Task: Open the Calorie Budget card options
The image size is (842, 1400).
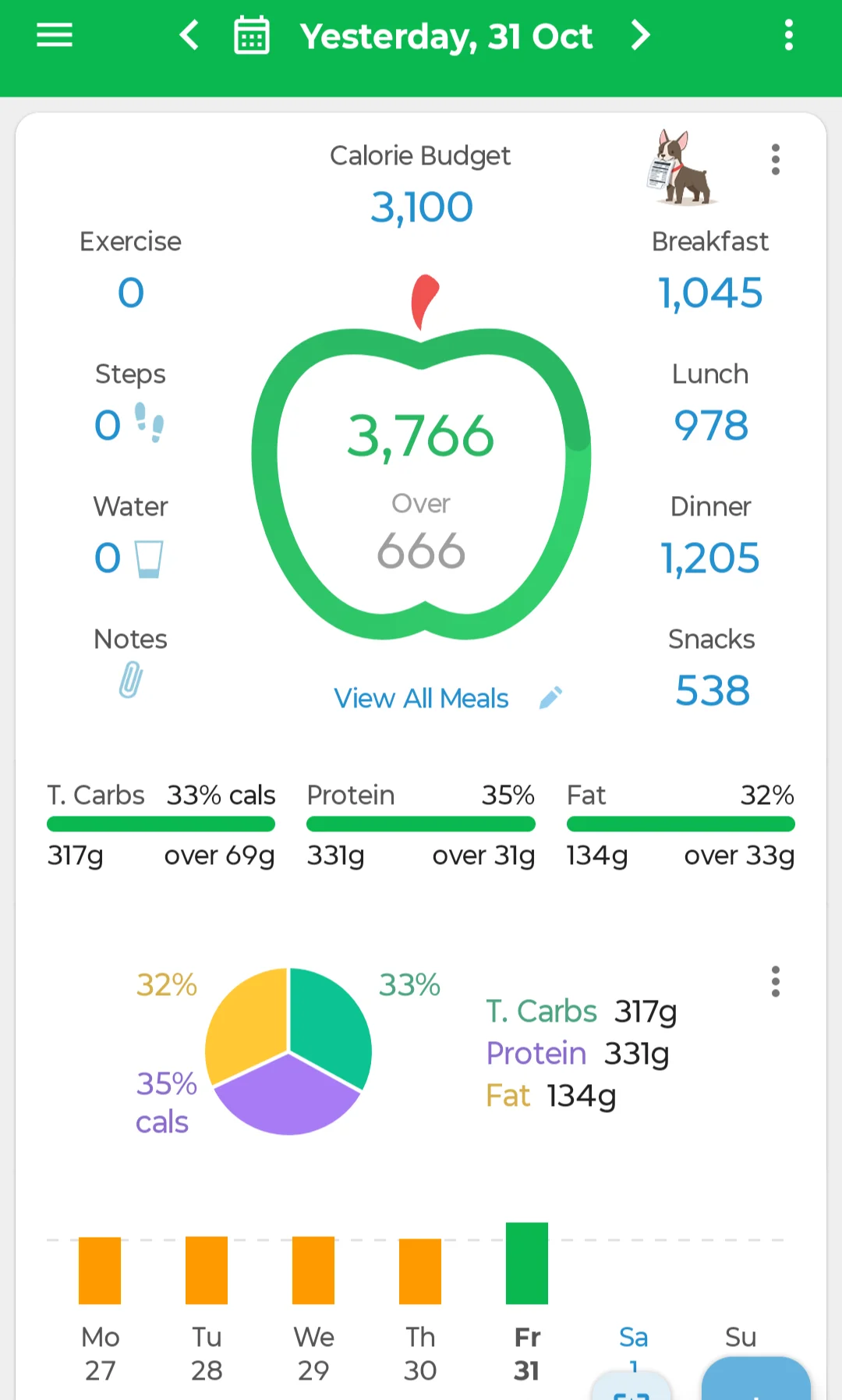Action: 775,159
